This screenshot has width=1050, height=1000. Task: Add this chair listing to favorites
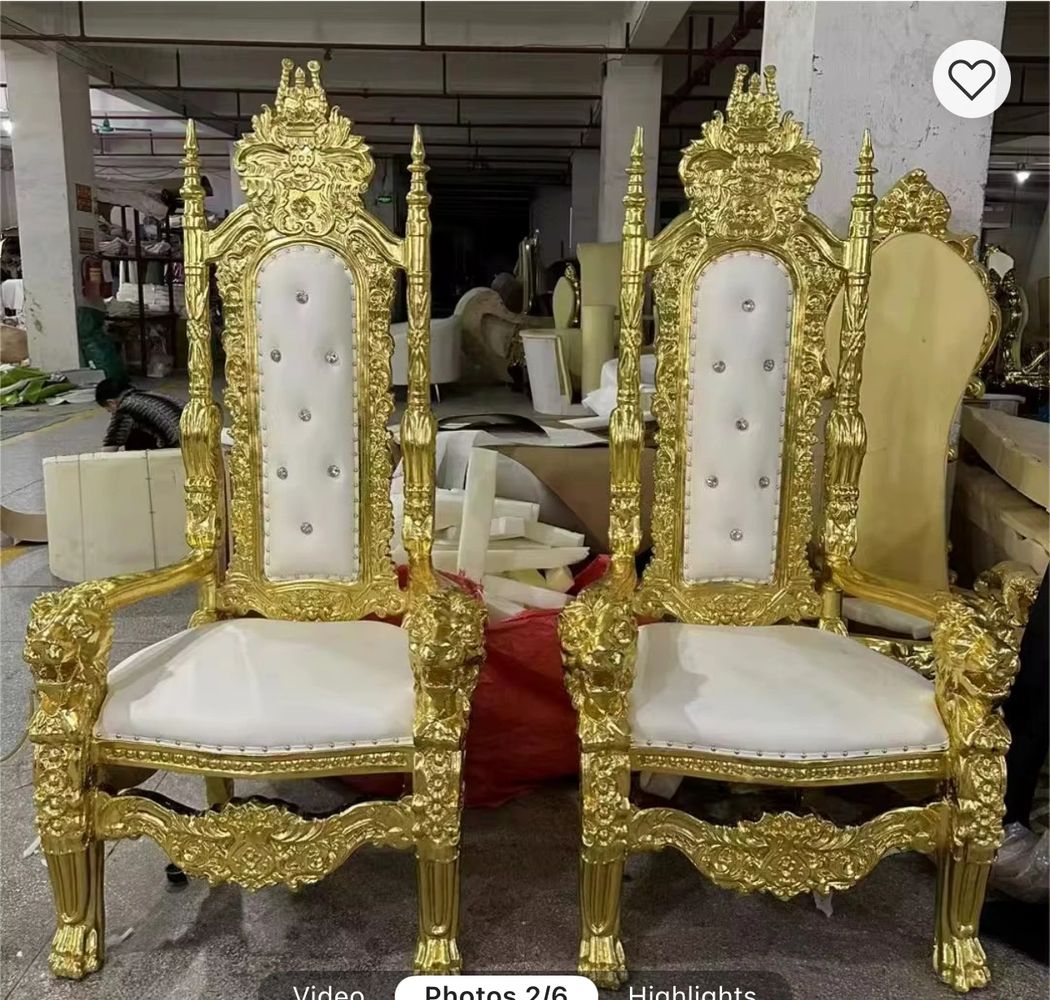pyautogui.click(x=971, y=79)
